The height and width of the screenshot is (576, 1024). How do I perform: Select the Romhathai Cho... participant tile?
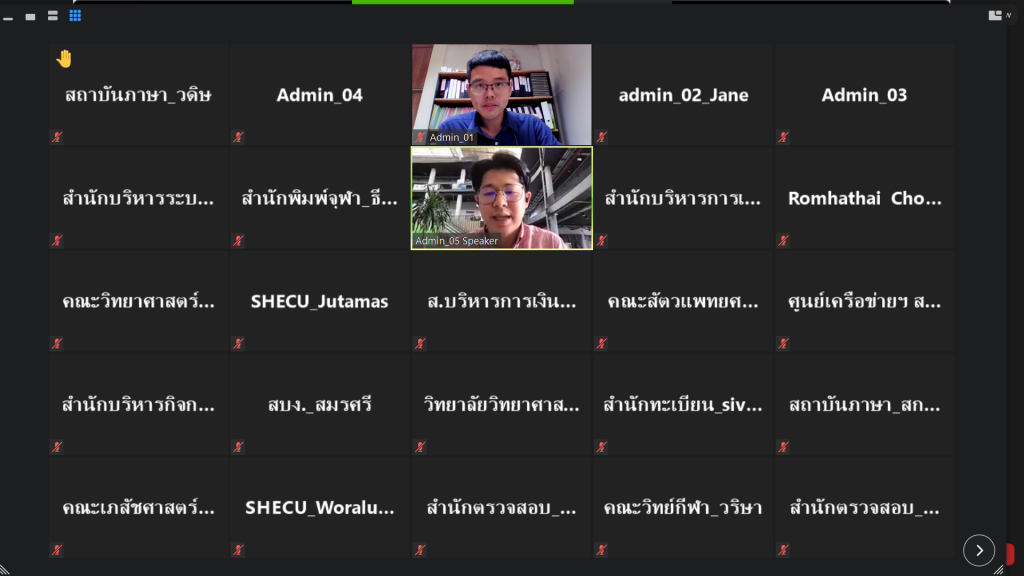tap(864, 198)
